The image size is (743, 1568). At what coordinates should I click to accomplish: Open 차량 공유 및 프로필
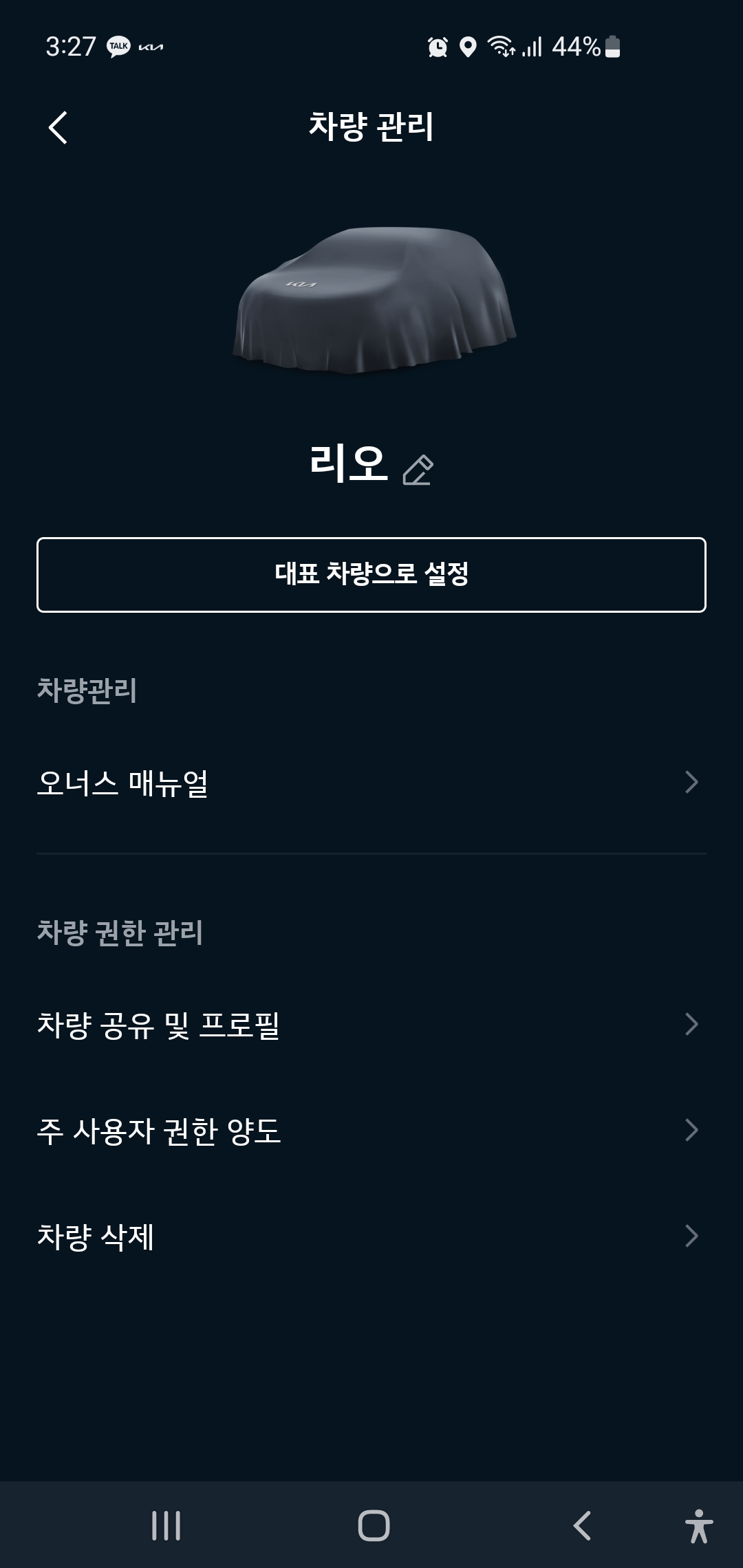pos(371,1025)
